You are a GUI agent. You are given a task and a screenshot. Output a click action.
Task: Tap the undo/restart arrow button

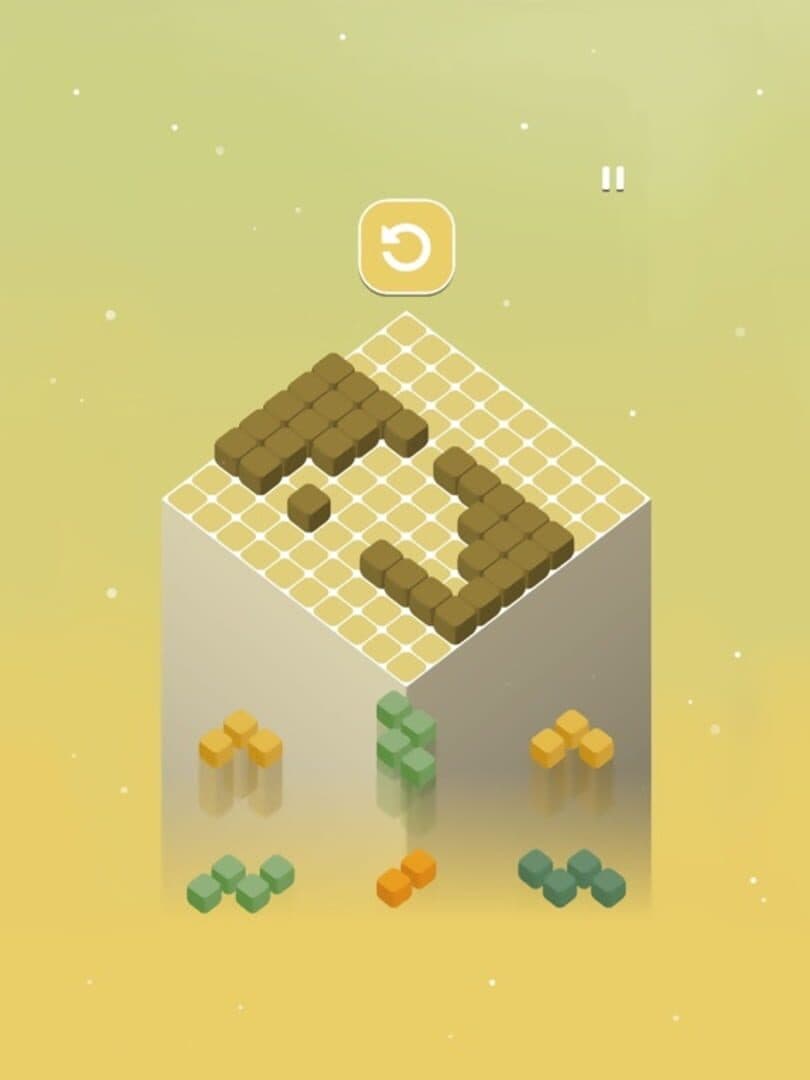coord(406,248)
